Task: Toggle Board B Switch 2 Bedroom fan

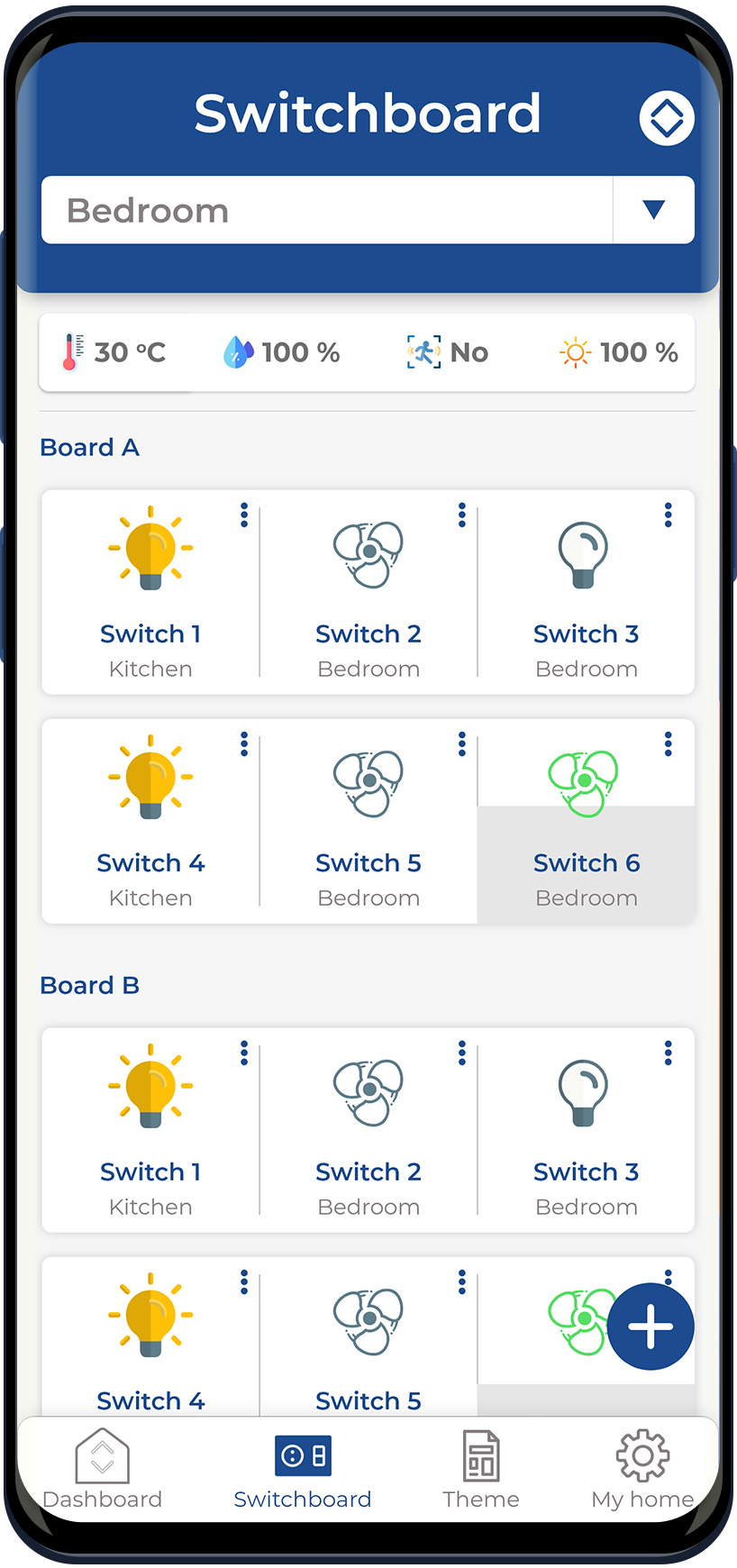Action: 368,1130
